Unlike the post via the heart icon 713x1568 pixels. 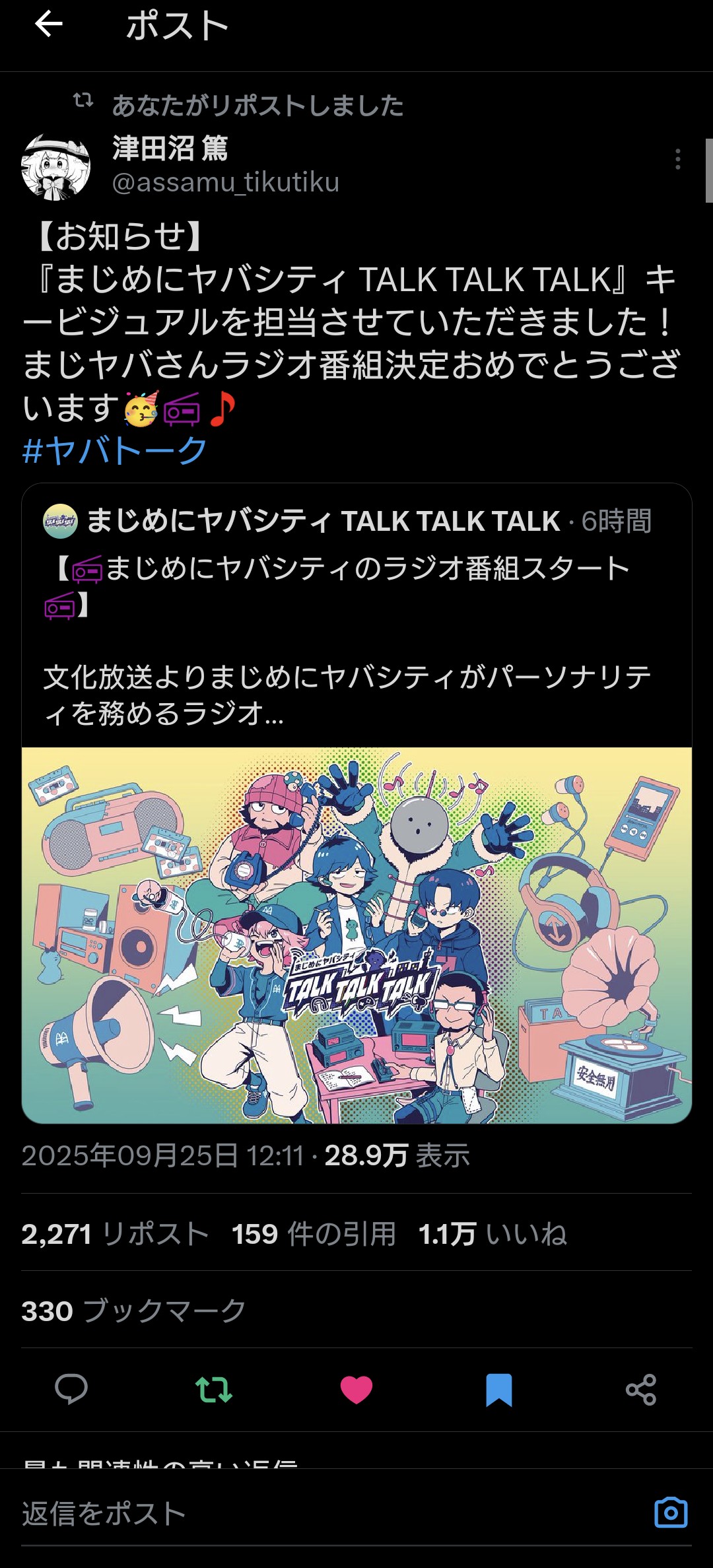(x=356, y=1388)
